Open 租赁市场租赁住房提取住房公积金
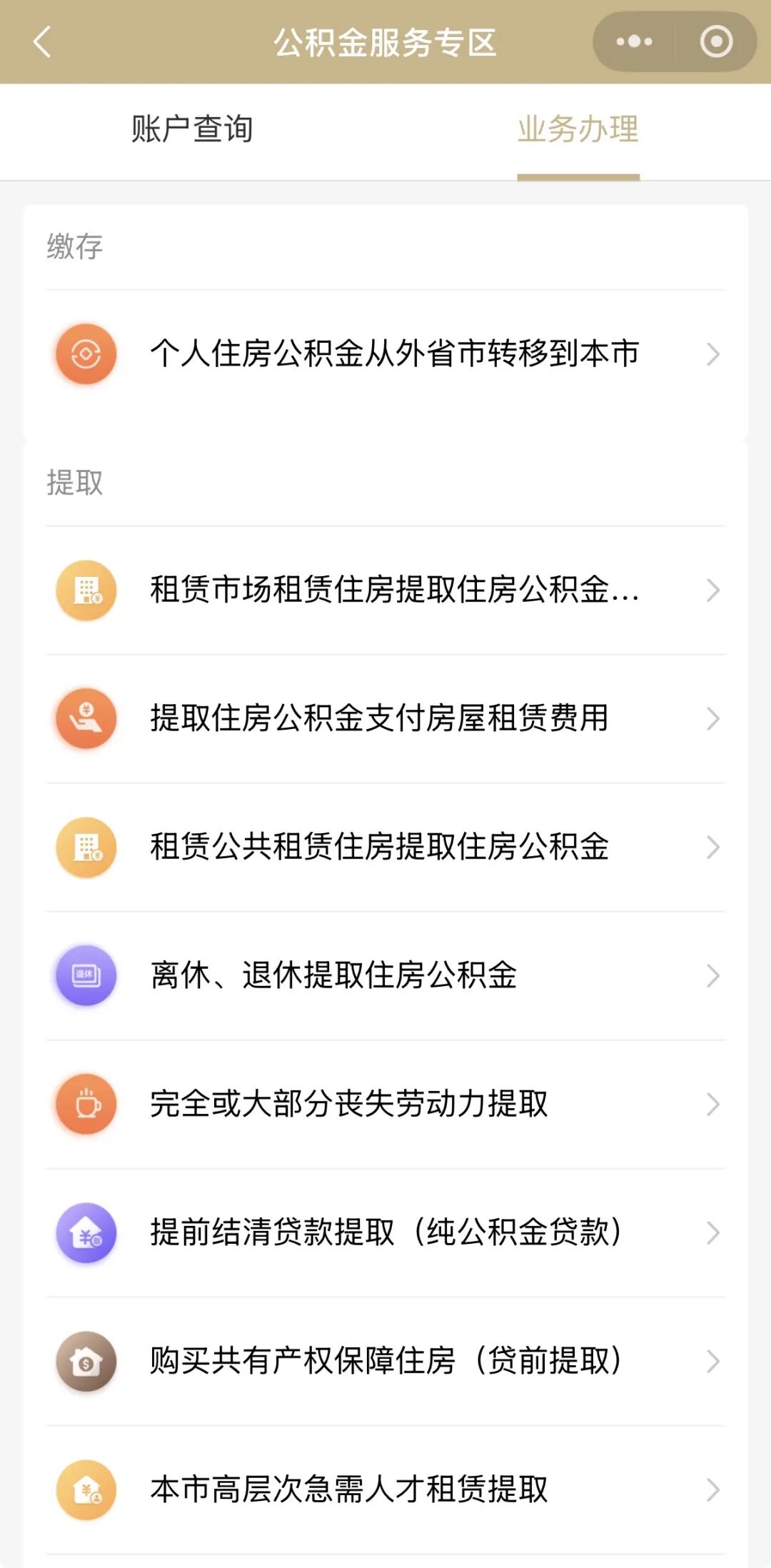771x1568 pixels. click(x=385, y=590)
